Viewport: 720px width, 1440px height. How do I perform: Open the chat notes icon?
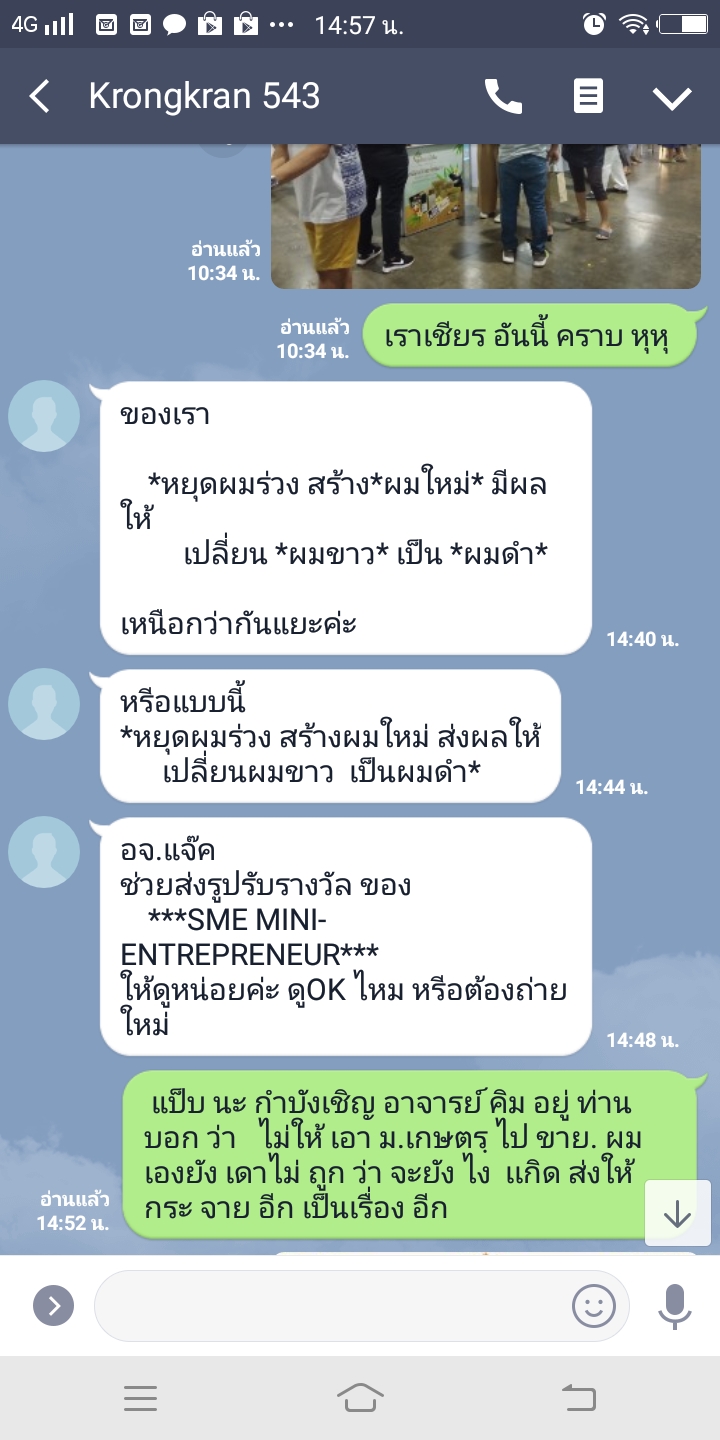[588, 97]
